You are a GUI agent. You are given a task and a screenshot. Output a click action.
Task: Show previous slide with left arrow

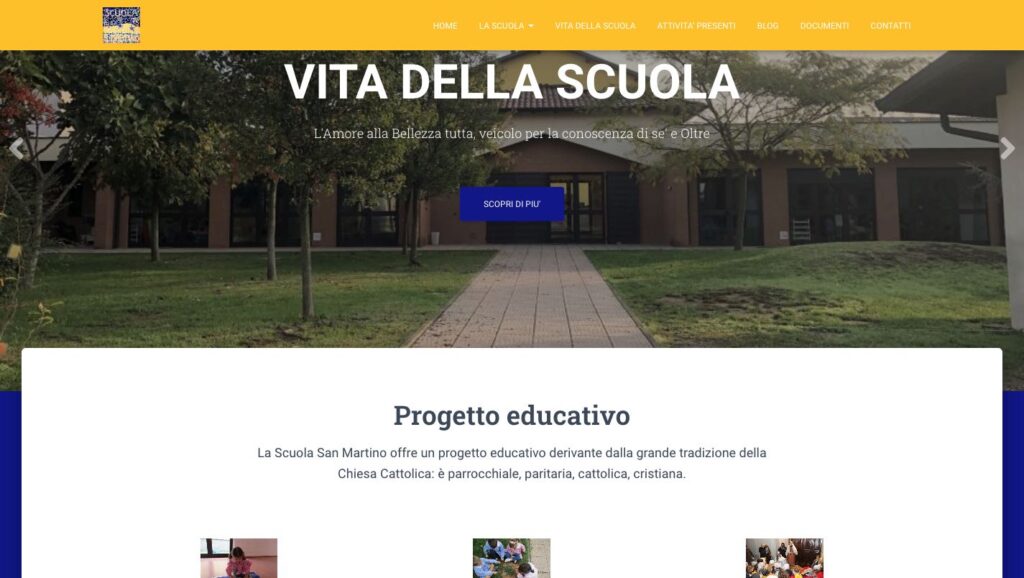click(16, 149)
